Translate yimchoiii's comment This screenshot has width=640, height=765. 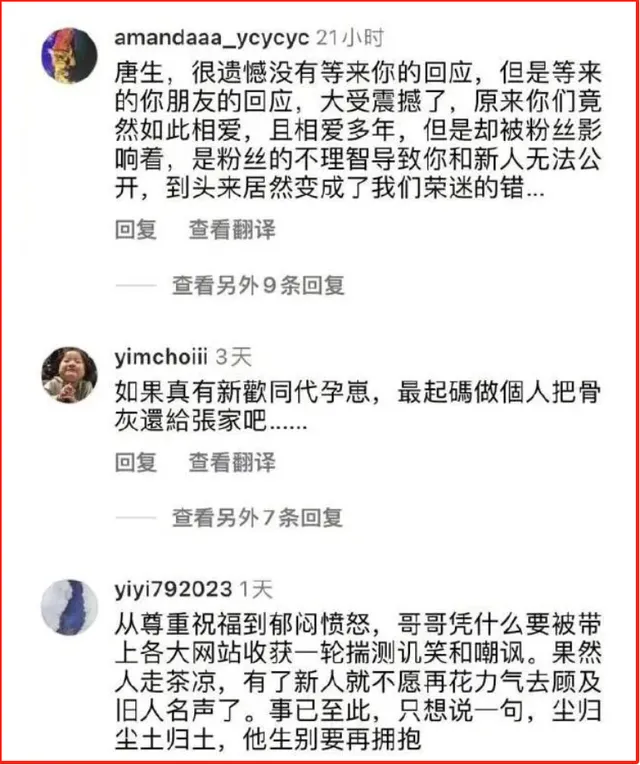point(232,462)
